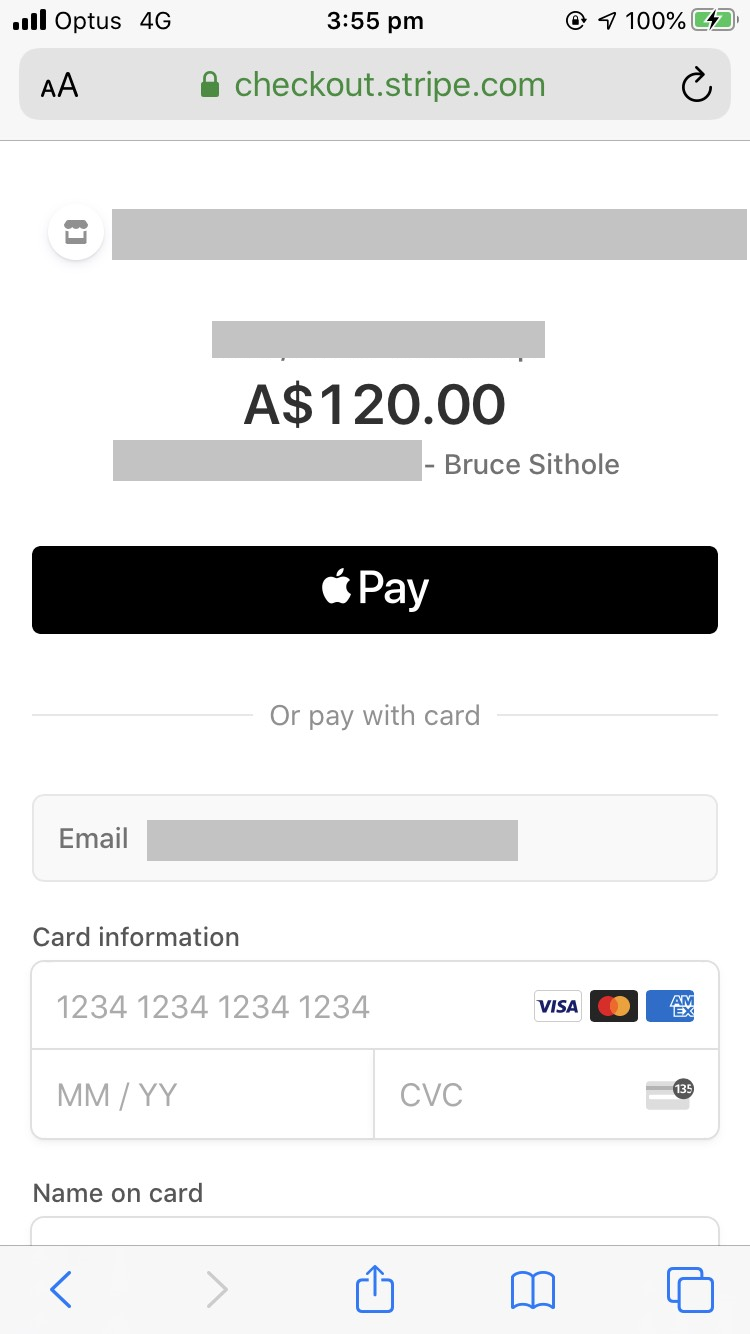Open Safari bookmarks
Screen dimensions: 750x1334
(x=532, y=1290)
